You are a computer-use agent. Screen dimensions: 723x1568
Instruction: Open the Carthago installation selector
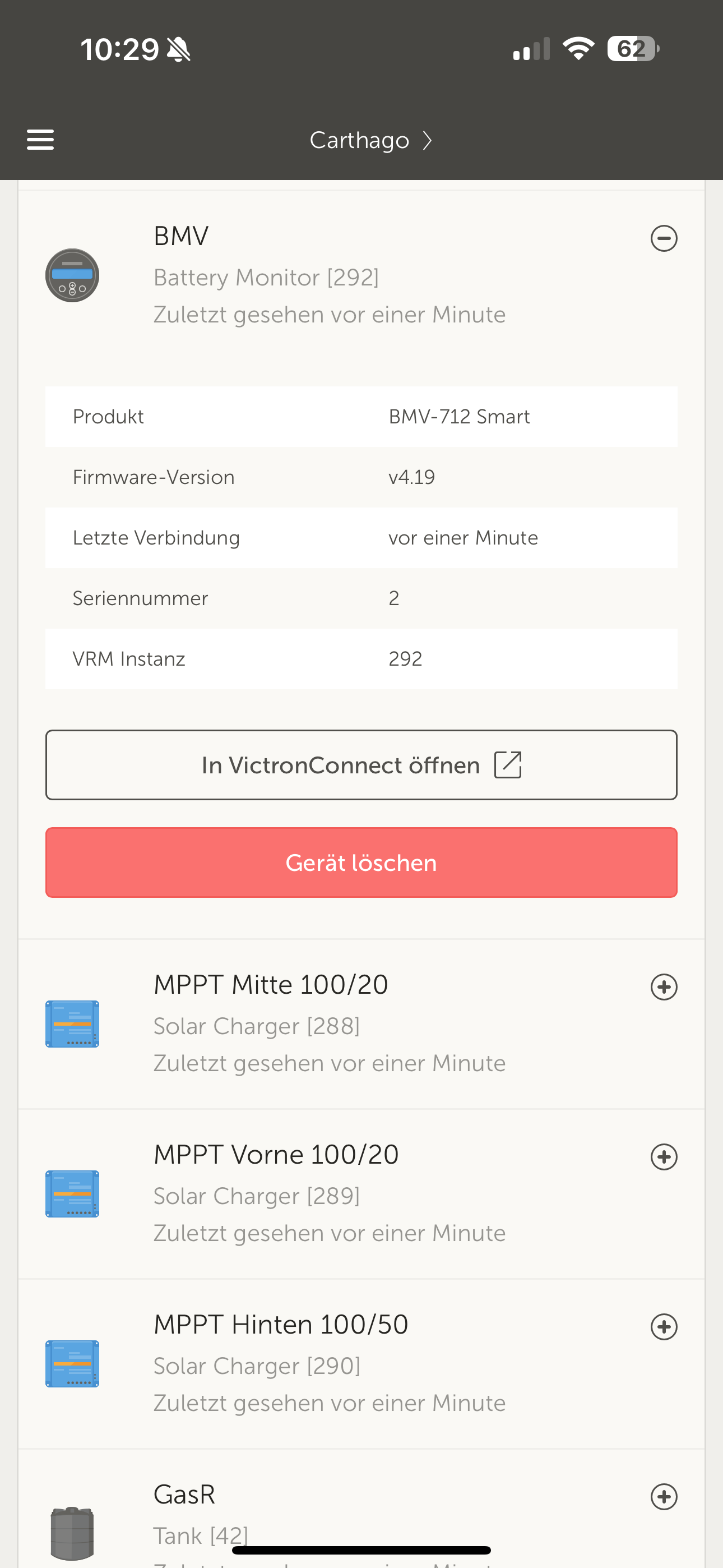370,140
